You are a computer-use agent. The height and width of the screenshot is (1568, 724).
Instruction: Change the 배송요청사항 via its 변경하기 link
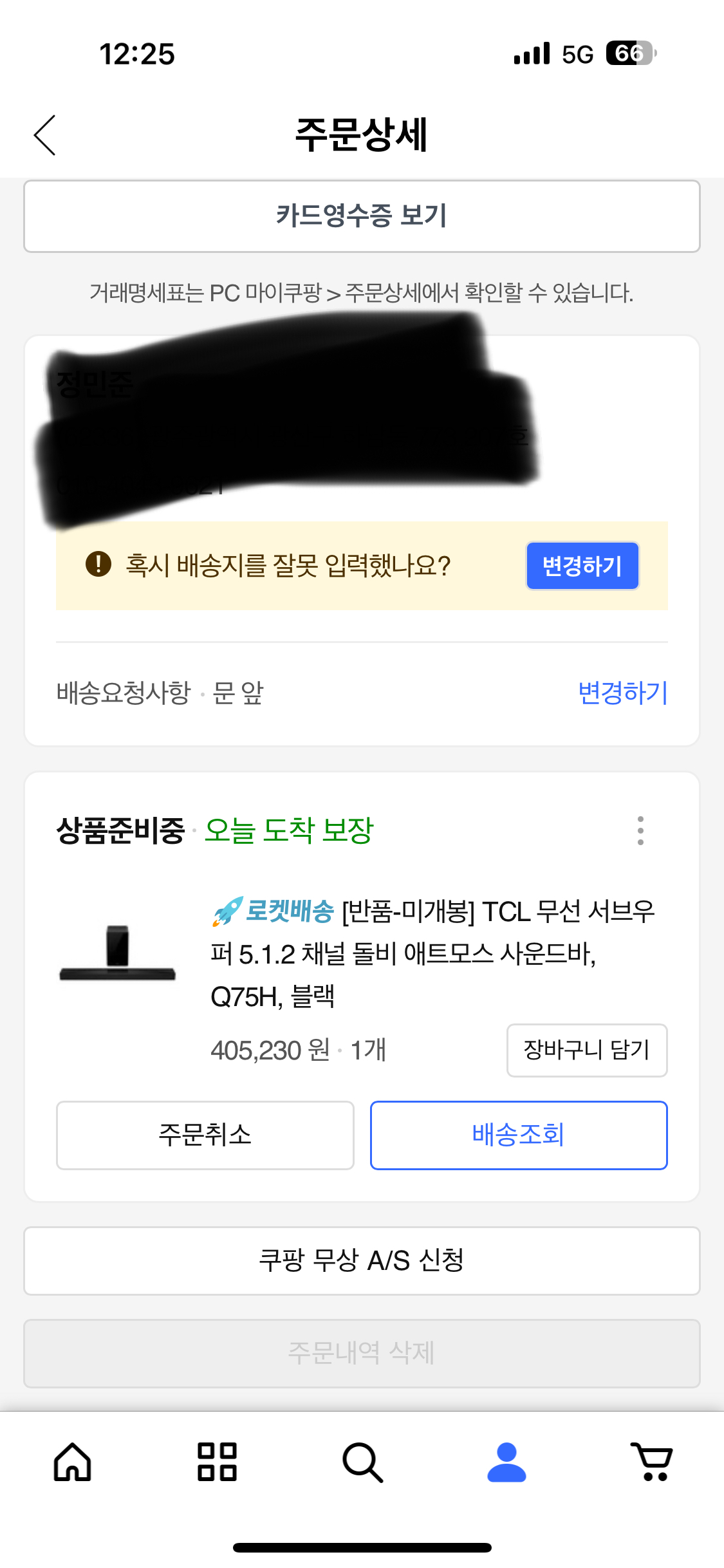pyautogui.click(x=622, y=693)
